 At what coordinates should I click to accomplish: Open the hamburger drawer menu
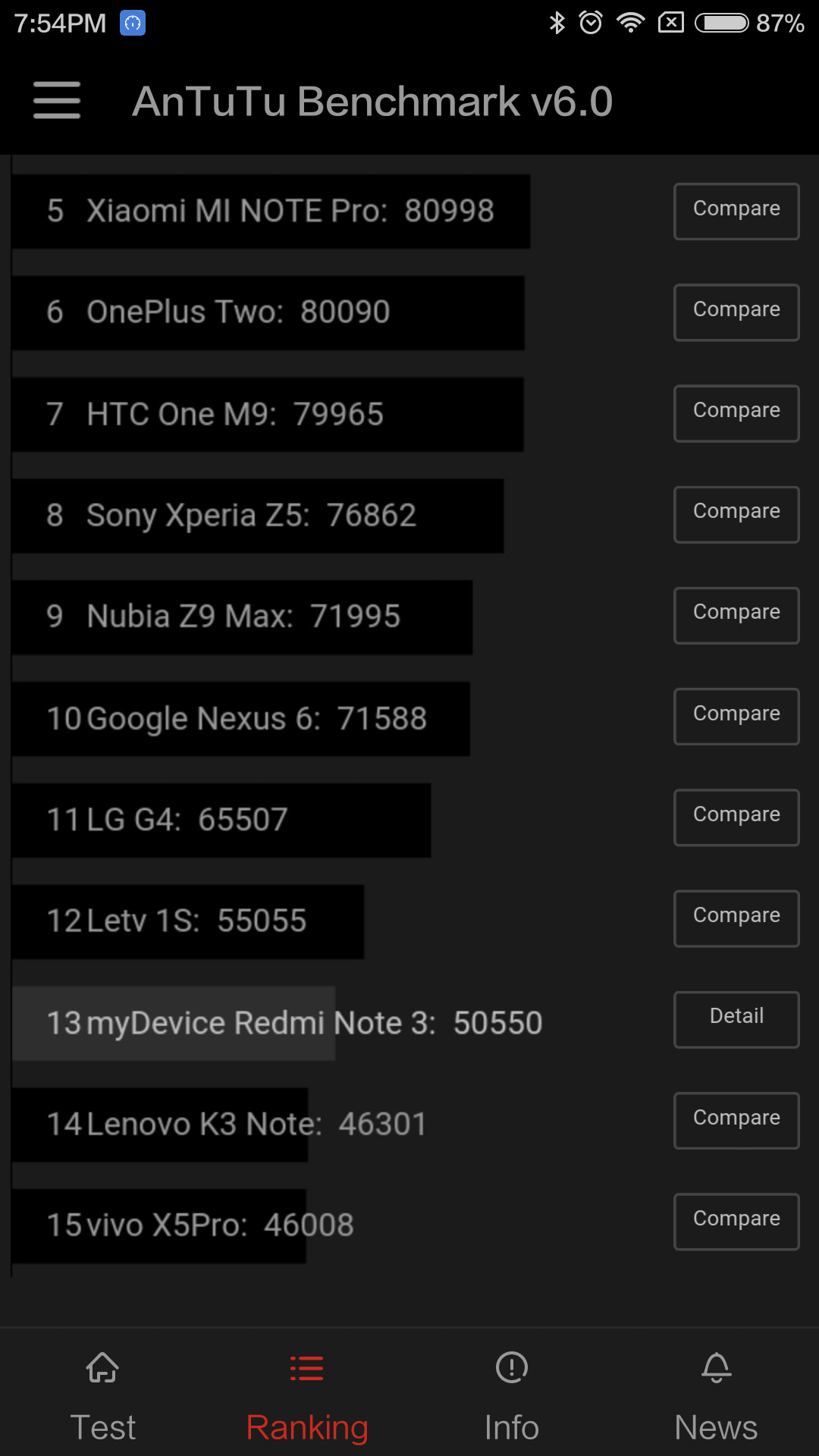(57, 100)
